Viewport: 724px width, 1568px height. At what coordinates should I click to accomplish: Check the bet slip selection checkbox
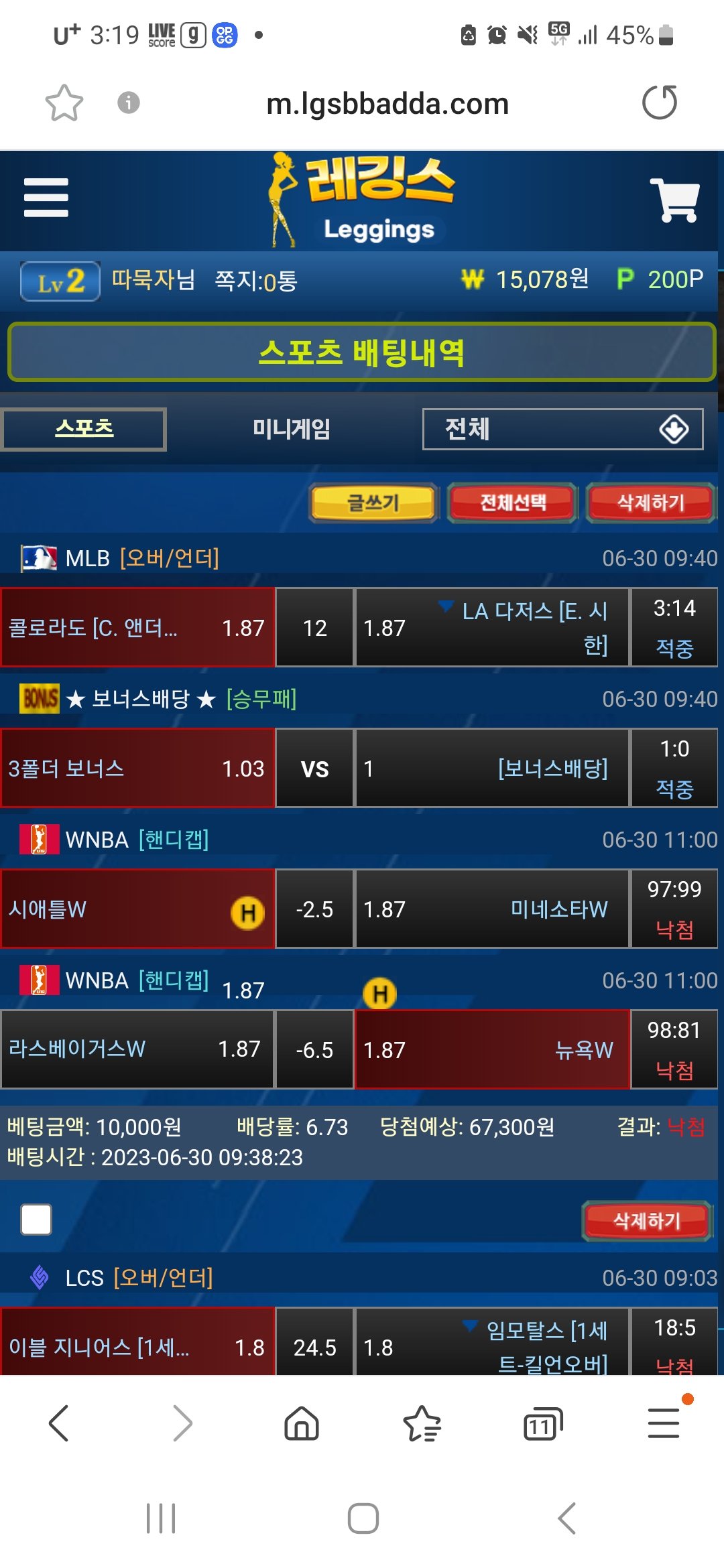point(36,1220)
